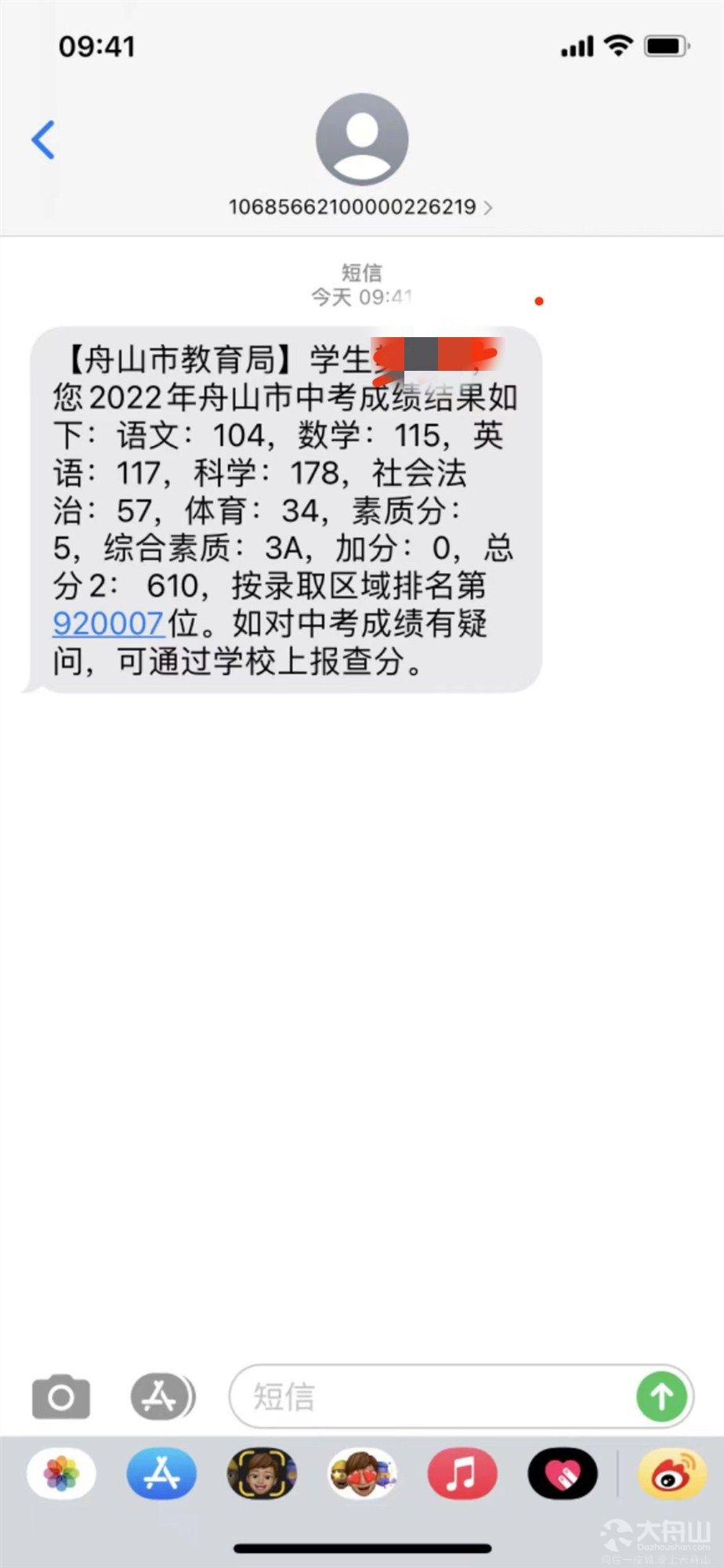Go back to the messages list
The width and height of the screenshot is (724, 1568).
(x=44, y=140)
